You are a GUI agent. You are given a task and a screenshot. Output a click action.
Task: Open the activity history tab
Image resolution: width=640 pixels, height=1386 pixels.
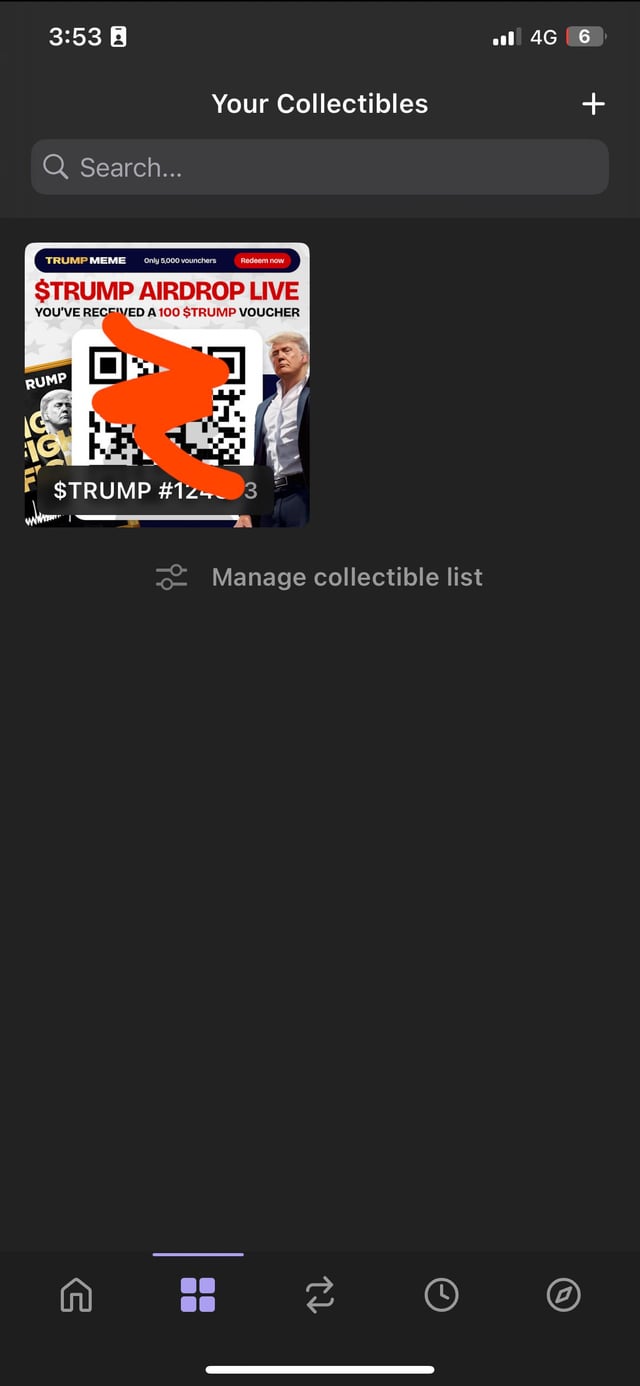pos(441,1295)
